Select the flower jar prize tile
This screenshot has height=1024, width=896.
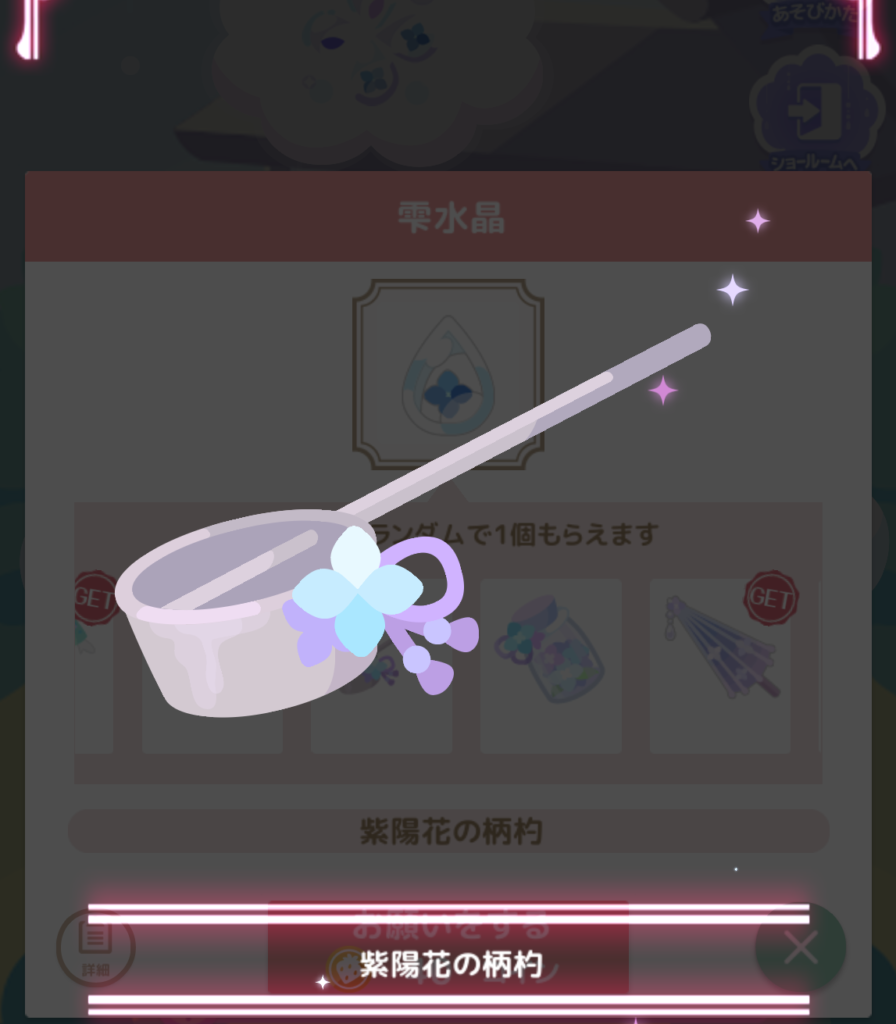pos(551,665)
